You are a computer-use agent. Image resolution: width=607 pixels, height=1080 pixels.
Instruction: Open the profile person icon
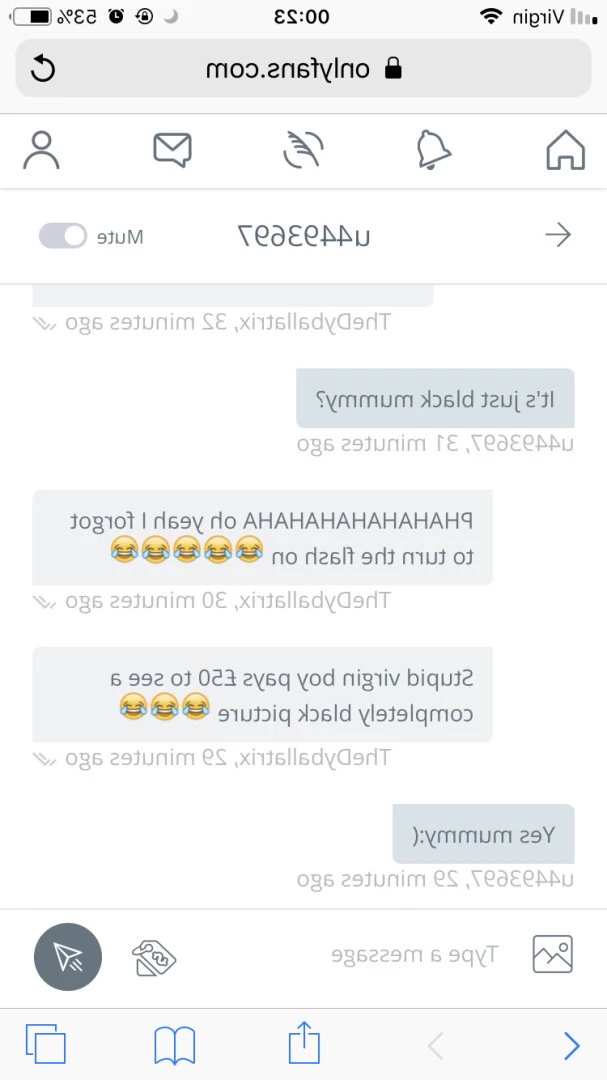pyautogui.click(x=41, y=150)
